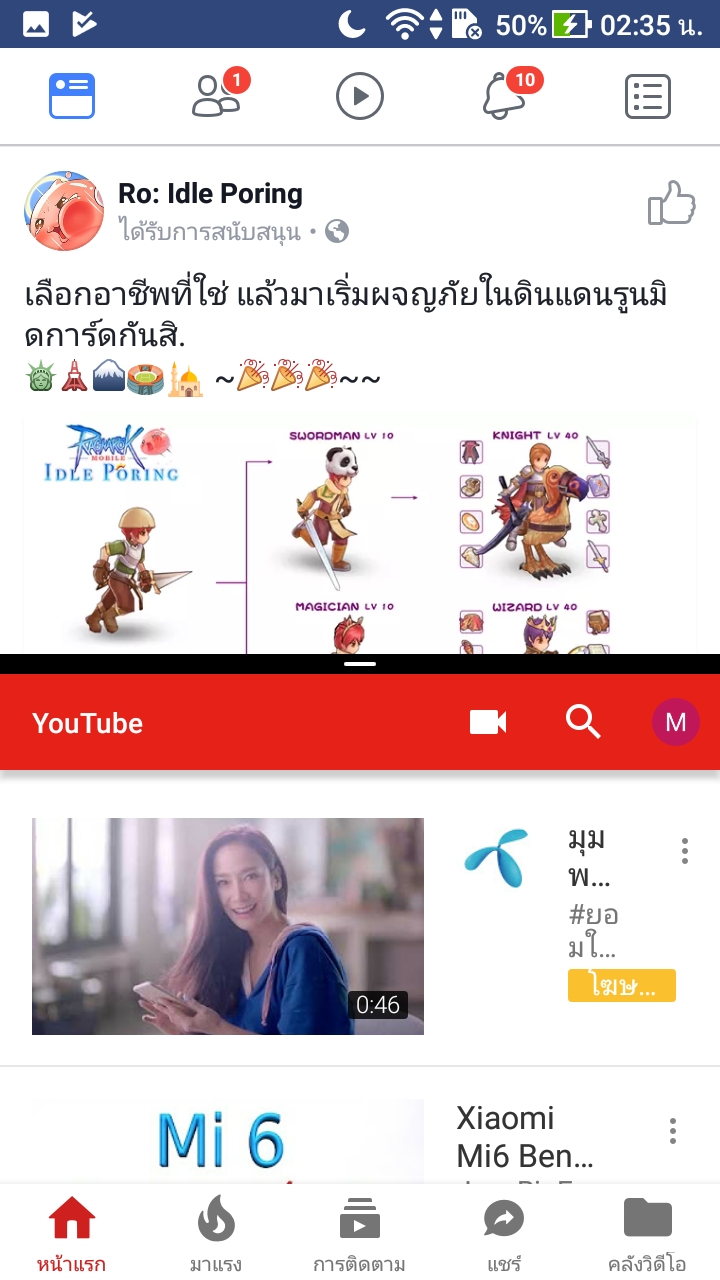Open the Ro: Idle Poring job image

point(360,536)
